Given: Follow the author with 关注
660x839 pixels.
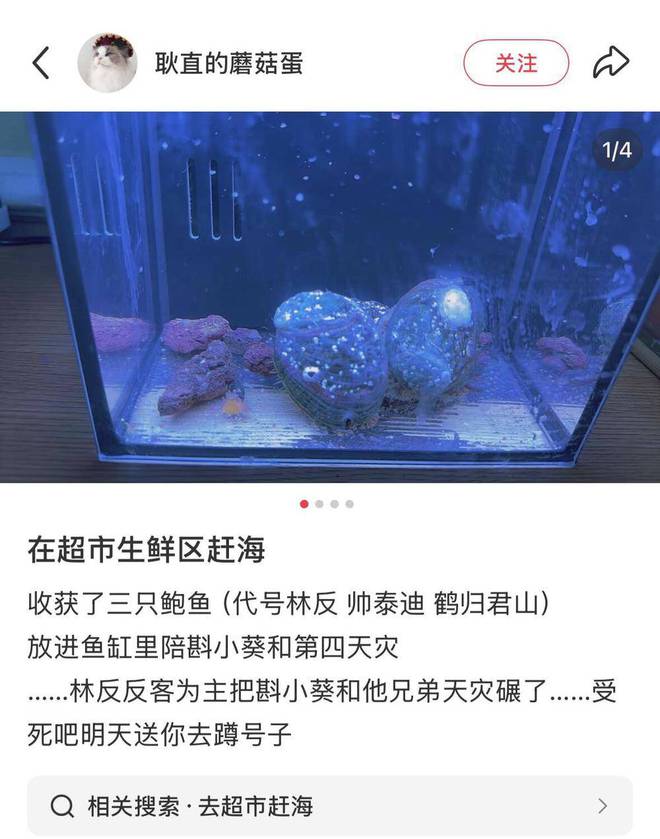Looking at the screenshot, I should 516,63.
